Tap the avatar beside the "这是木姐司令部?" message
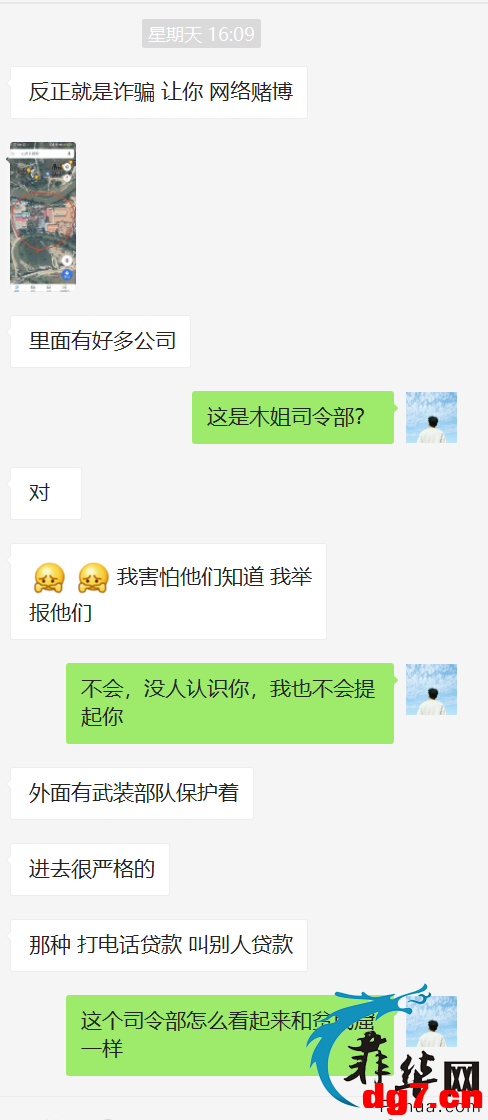 432,417
